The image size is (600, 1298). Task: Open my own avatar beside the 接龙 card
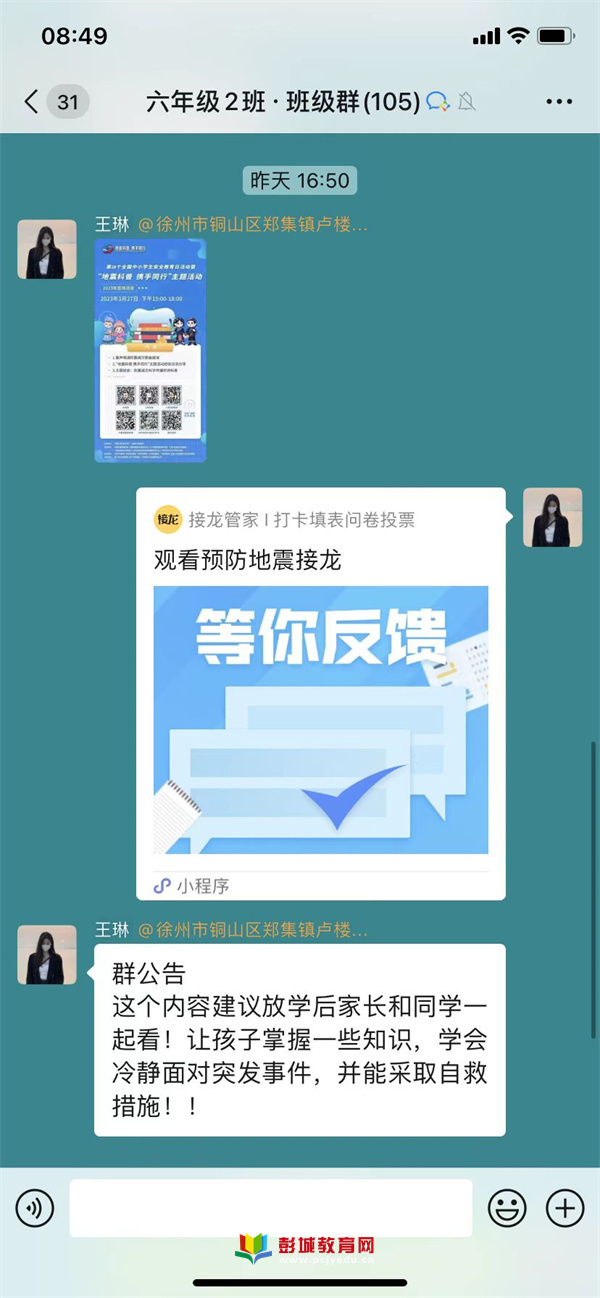coord(552,517)
